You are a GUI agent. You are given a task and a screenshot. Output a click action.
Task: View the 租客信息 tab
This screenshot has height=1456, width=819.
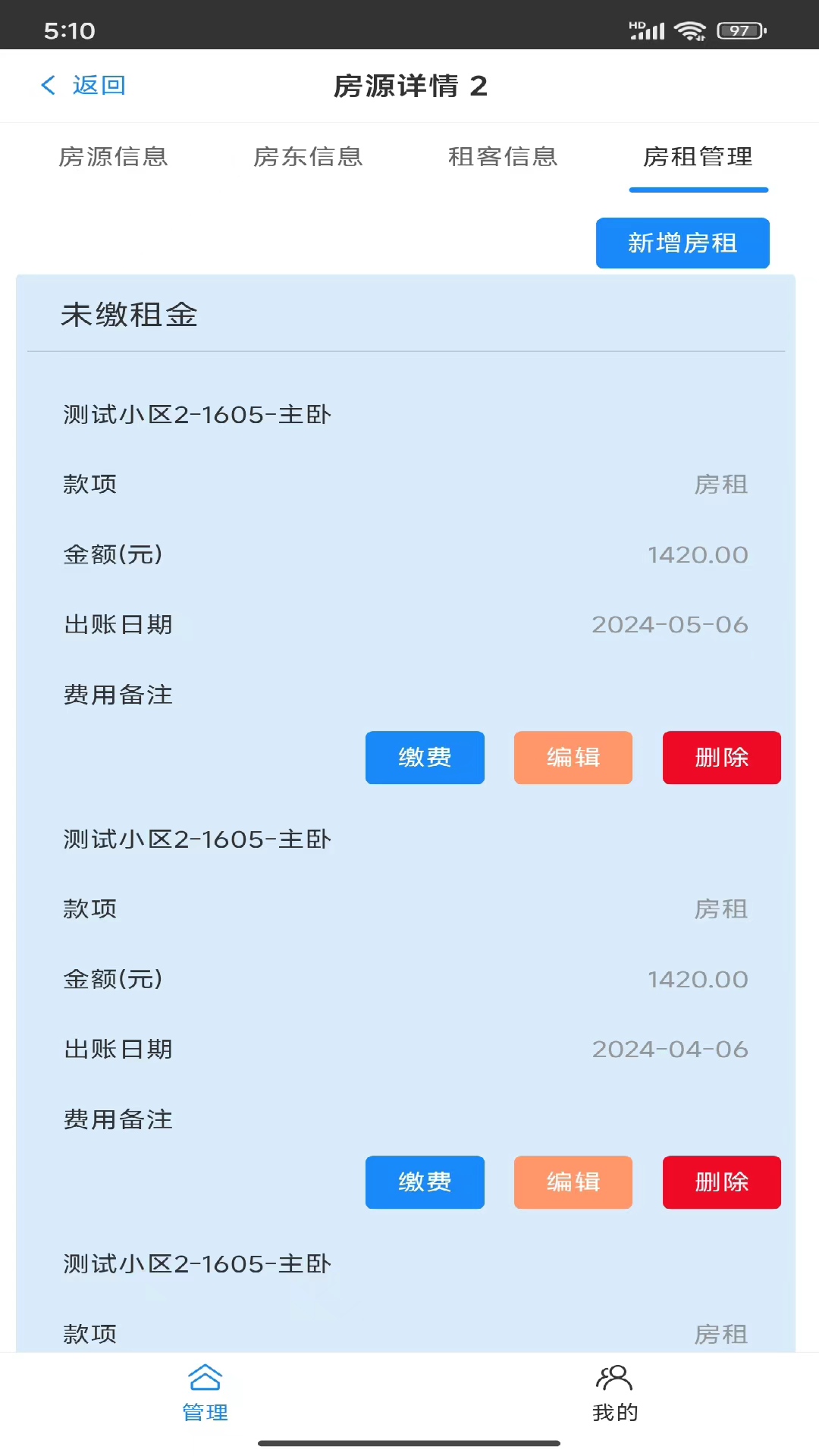tap(503, 157)
